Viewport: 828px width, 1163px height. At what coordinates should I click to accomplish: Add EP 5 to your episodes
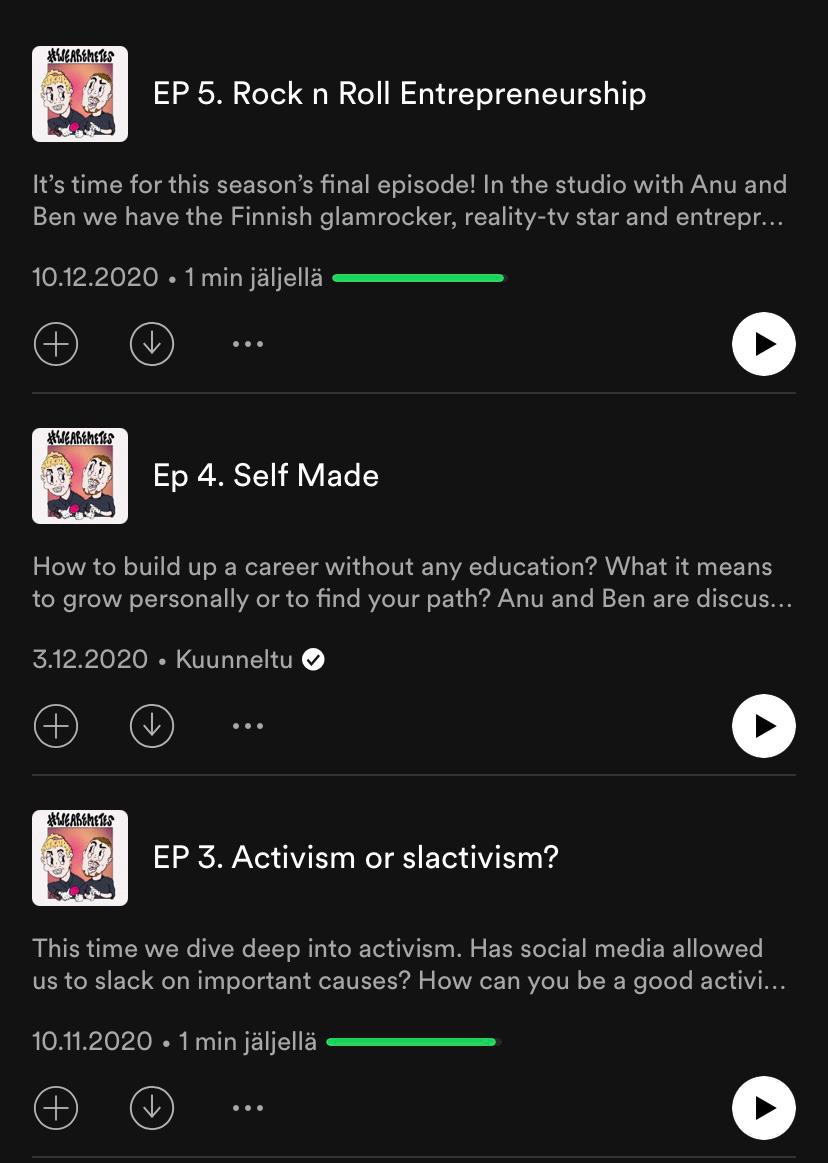(x=56, y=344)
